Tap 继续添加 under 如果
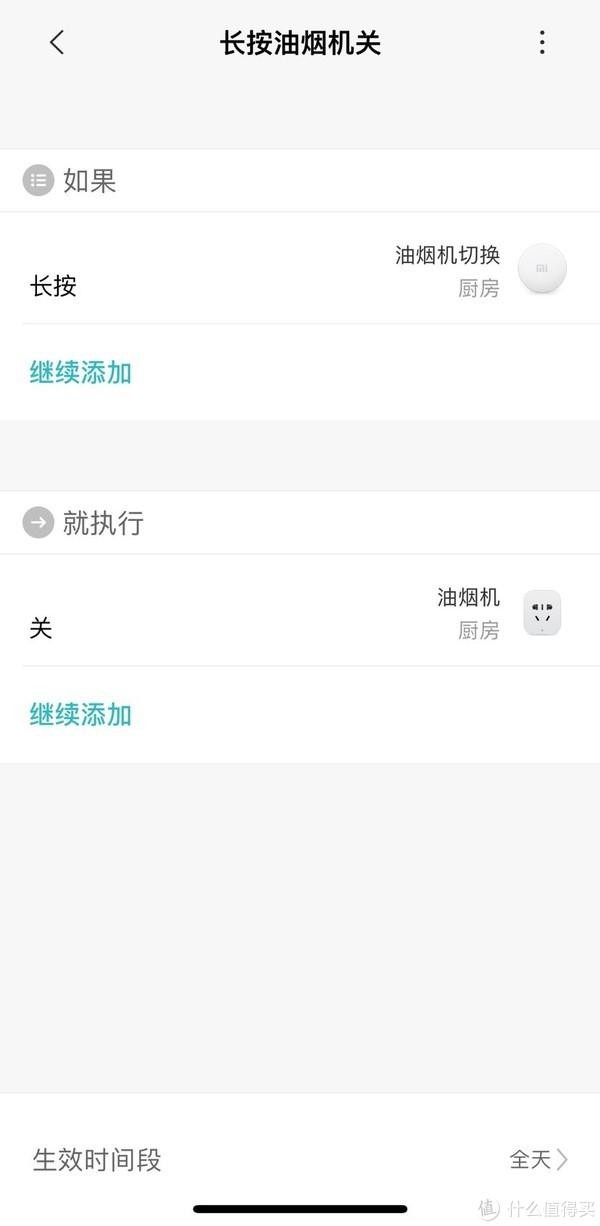The height and width of the screenshot is (1226, 600). pyautogui.click(x=81, y=373)
